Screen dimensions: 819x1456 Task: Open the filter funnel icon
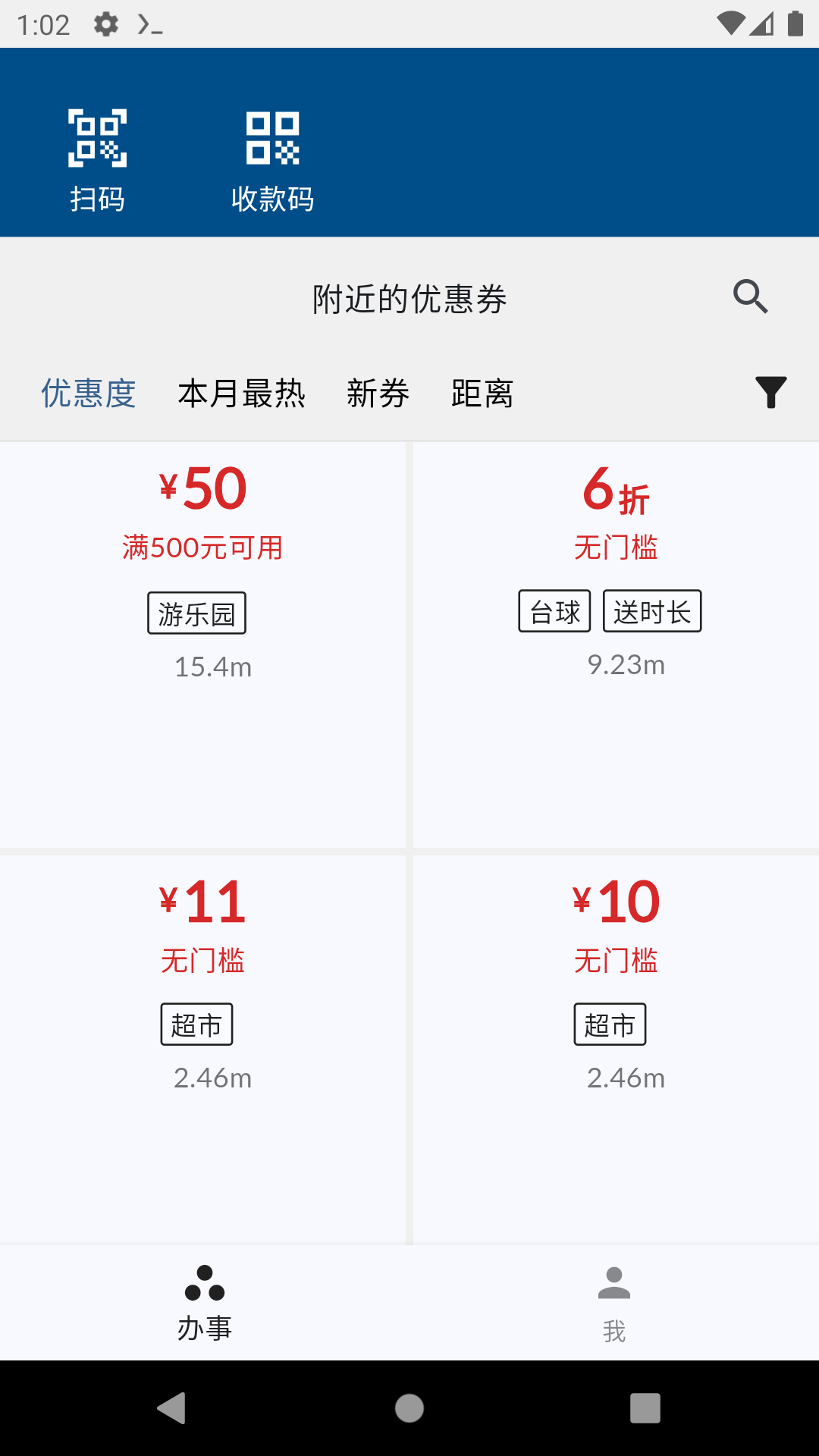pos(770,393)
